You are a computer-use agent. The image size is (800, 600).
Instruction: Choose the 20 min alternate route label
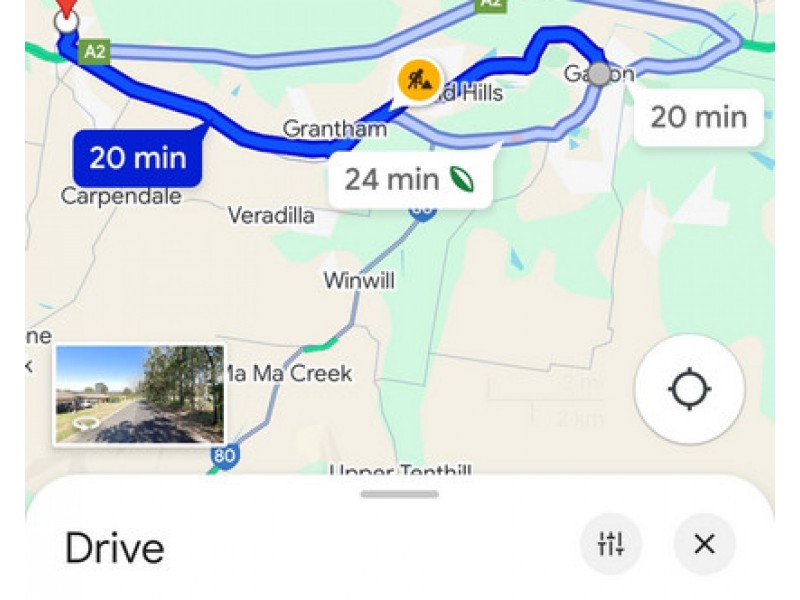(698, 117)
